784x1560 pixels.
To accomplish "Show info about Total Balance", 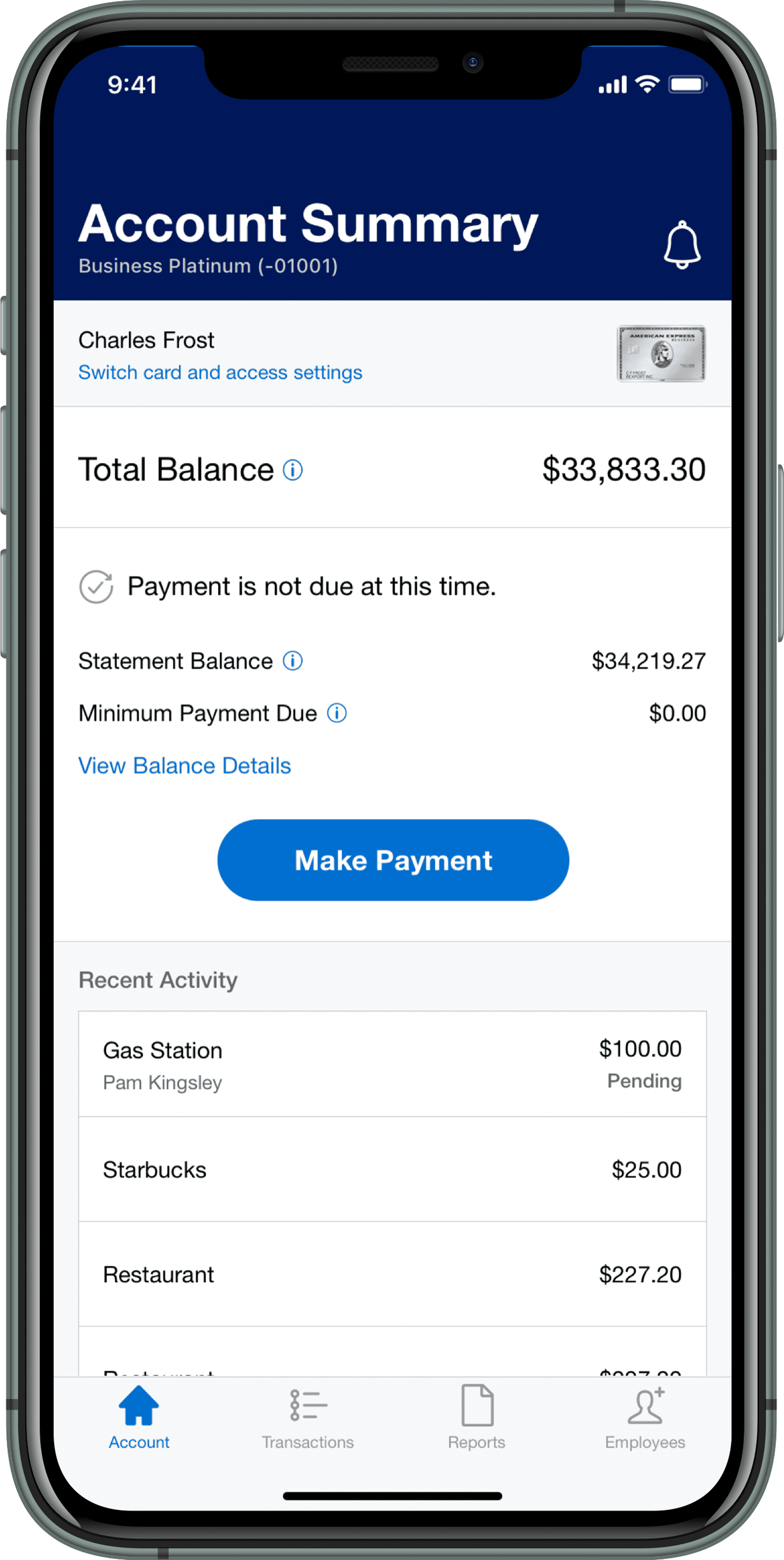I will [292, 470].
